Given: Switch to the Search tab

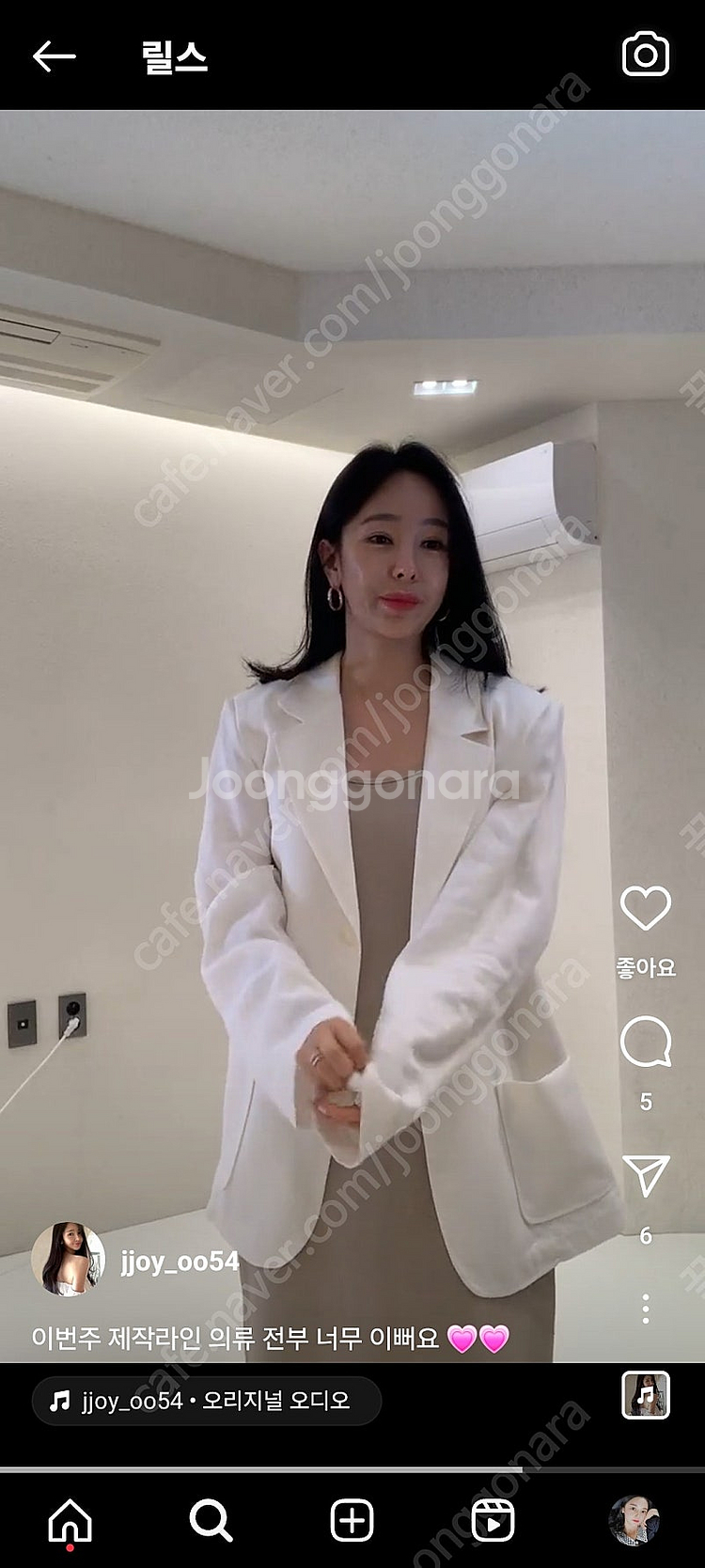Looking at the screenshot, I should [x=211, y=1520].
